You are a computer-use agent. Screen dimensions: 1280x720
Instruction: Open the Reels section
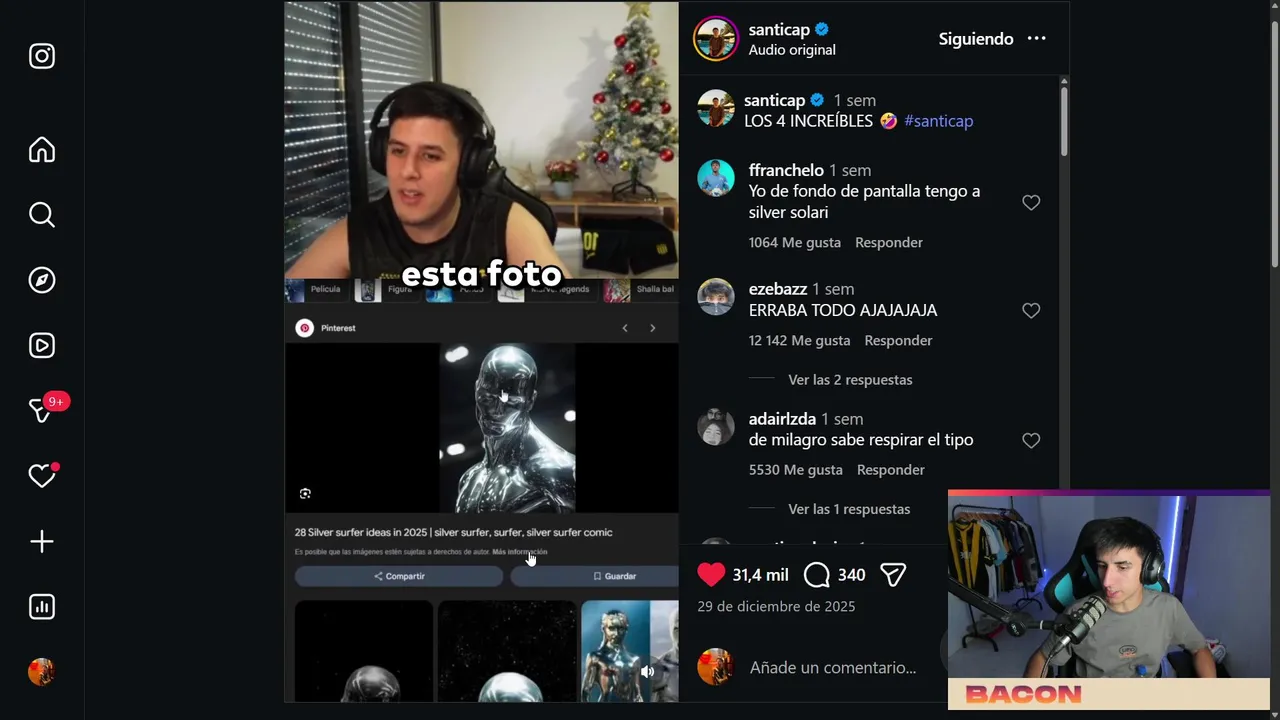coord(42,346)
